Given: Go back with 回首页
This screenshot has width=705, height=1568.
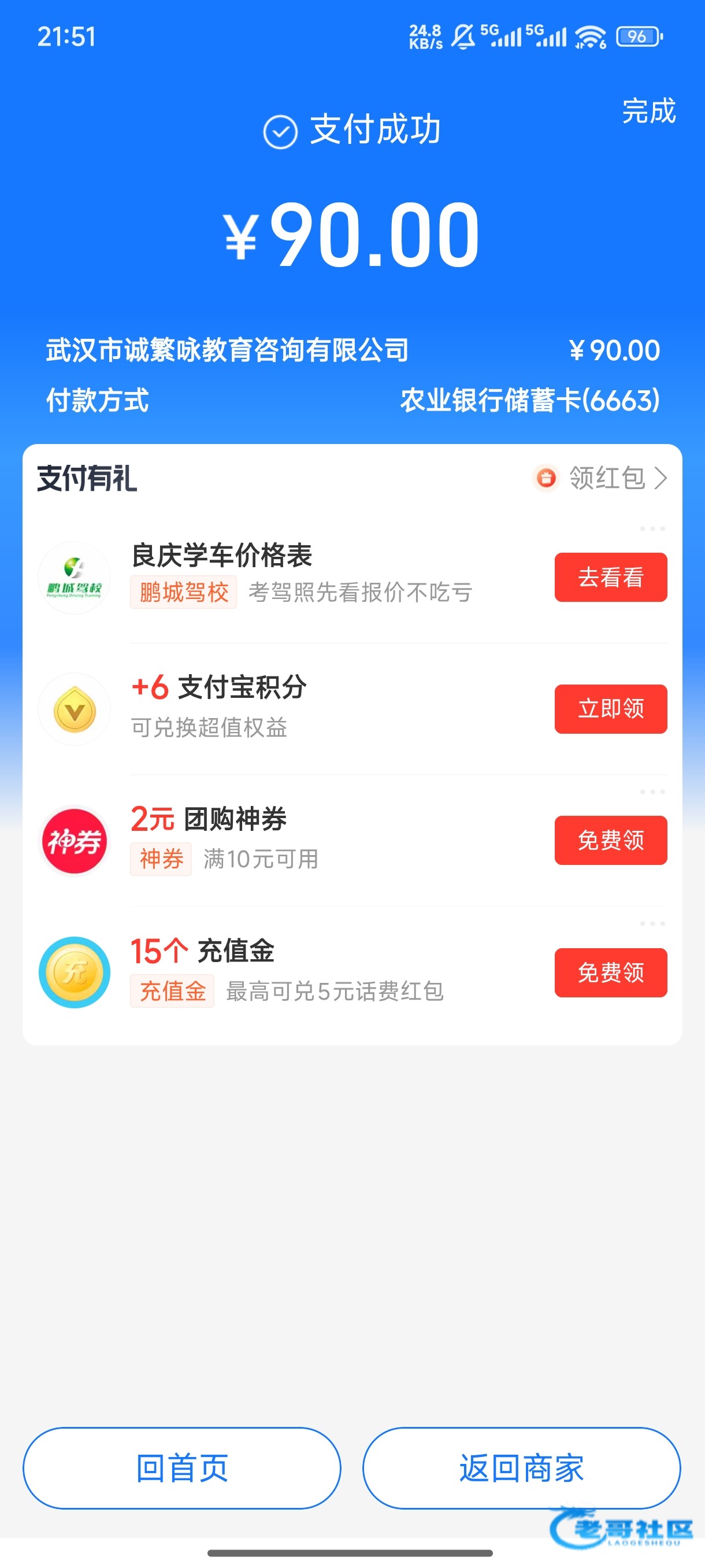Looking at the screenshot, I should coord(182,1467).
